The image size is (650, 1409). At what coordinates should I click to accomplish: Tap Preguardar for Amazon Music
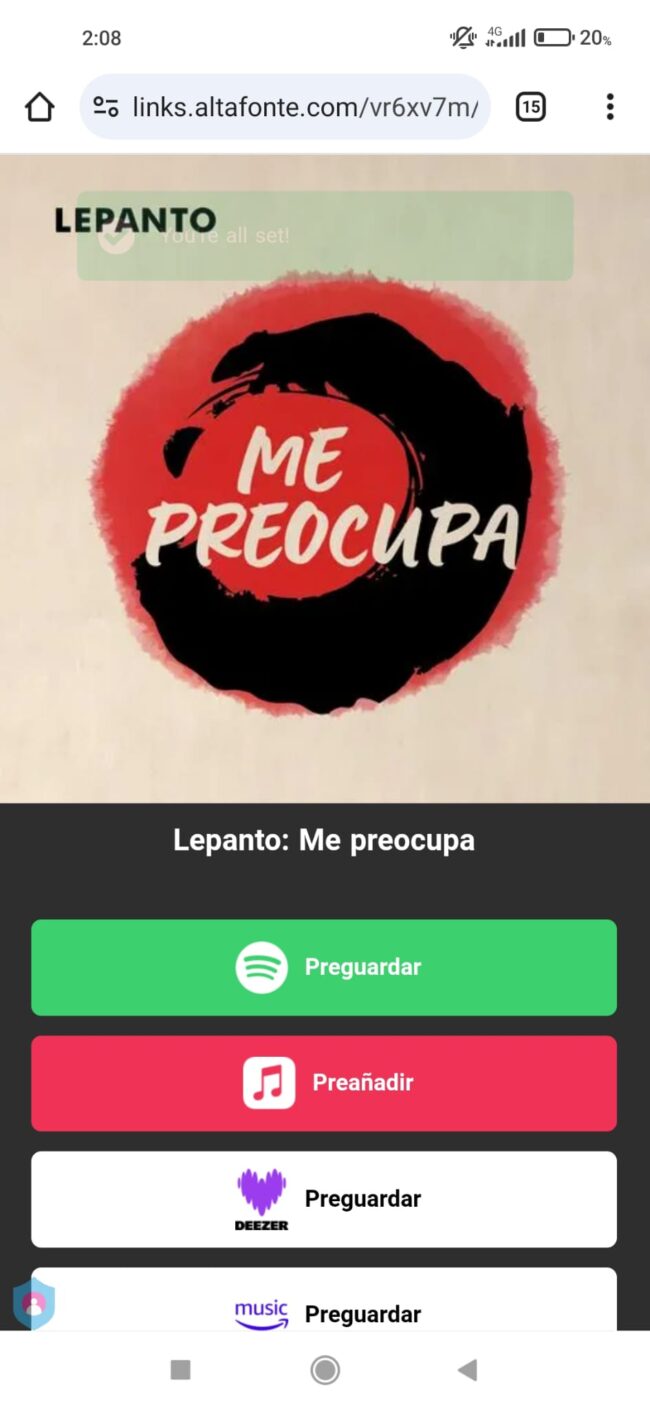tap(324, 1305)
